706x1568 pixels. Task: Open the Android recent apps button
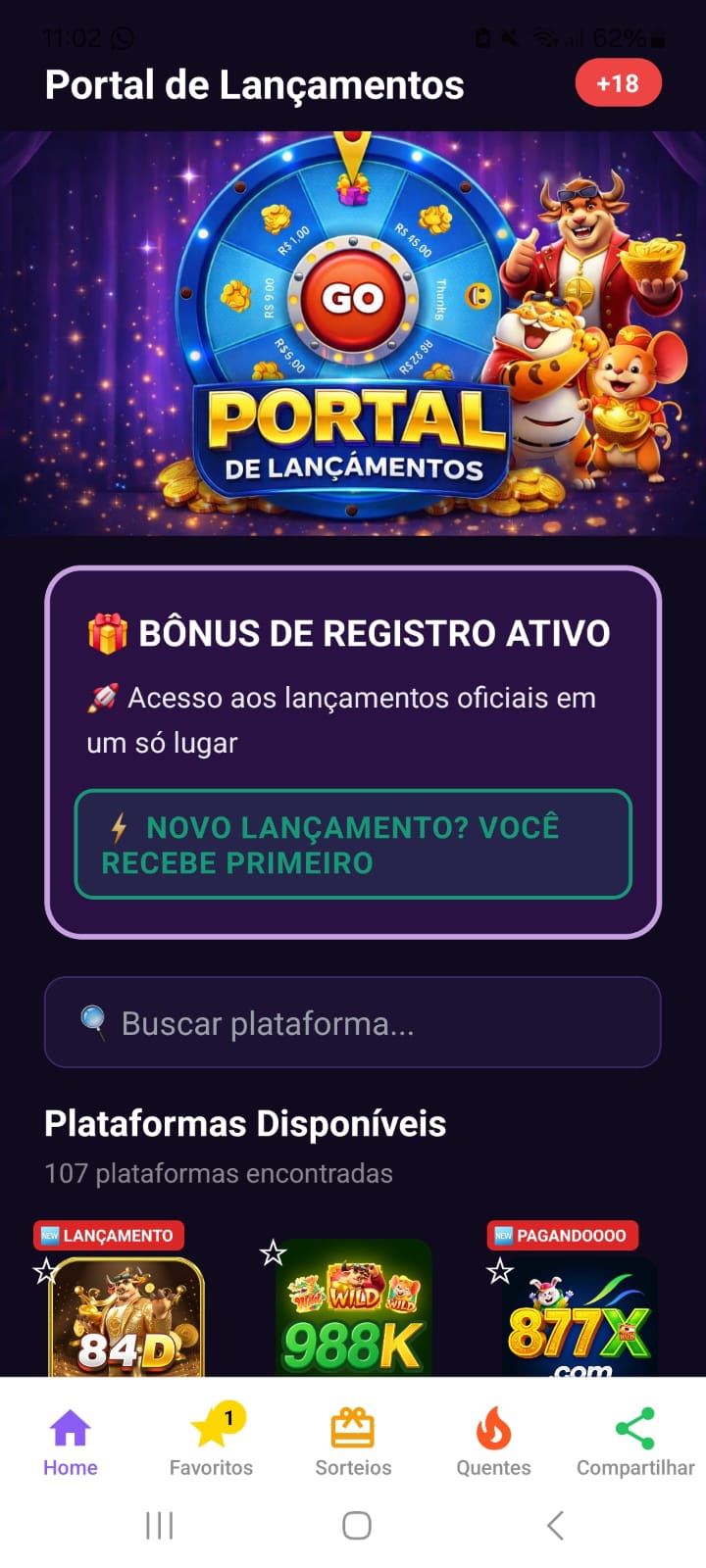pos(159,1525)
